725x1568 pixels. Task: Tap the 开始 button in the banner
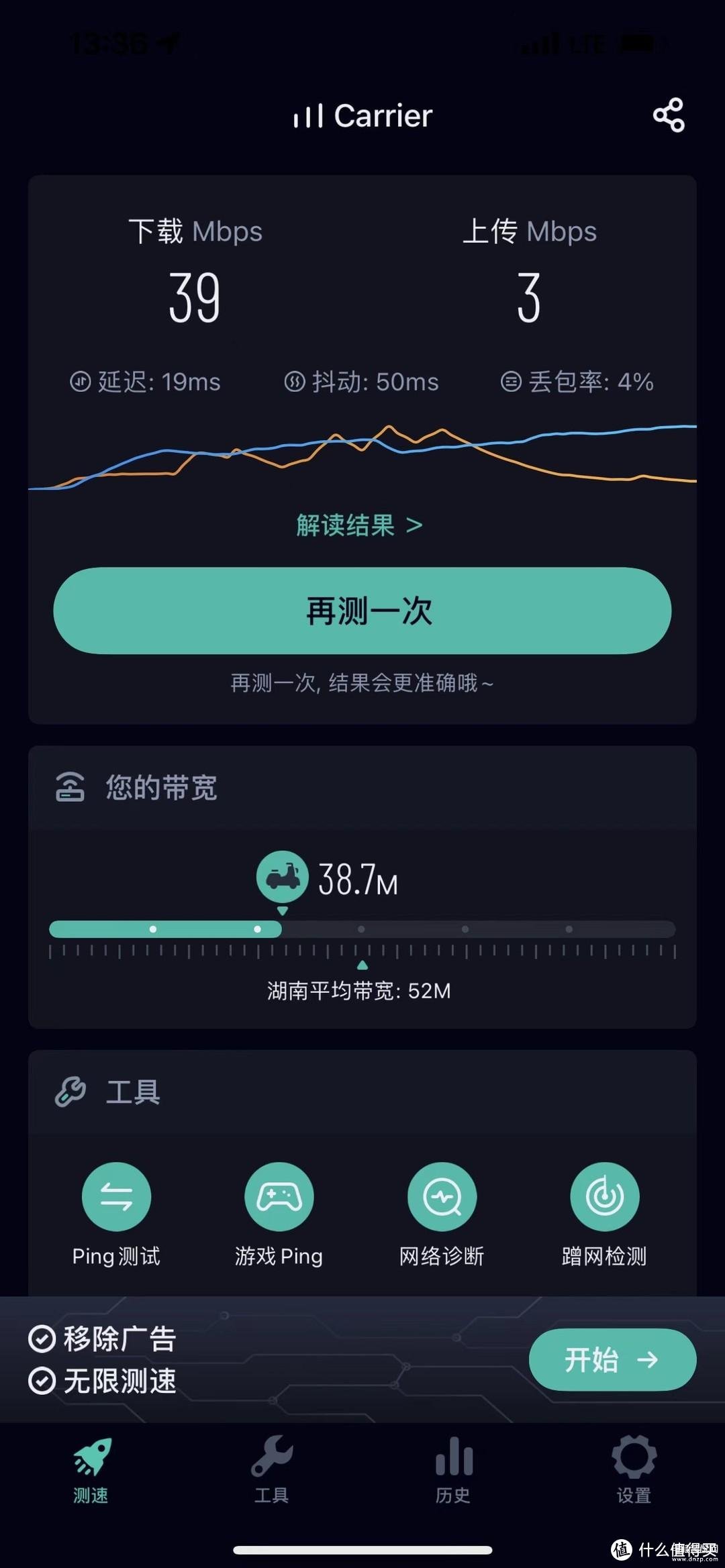(x=612, y=1360)
